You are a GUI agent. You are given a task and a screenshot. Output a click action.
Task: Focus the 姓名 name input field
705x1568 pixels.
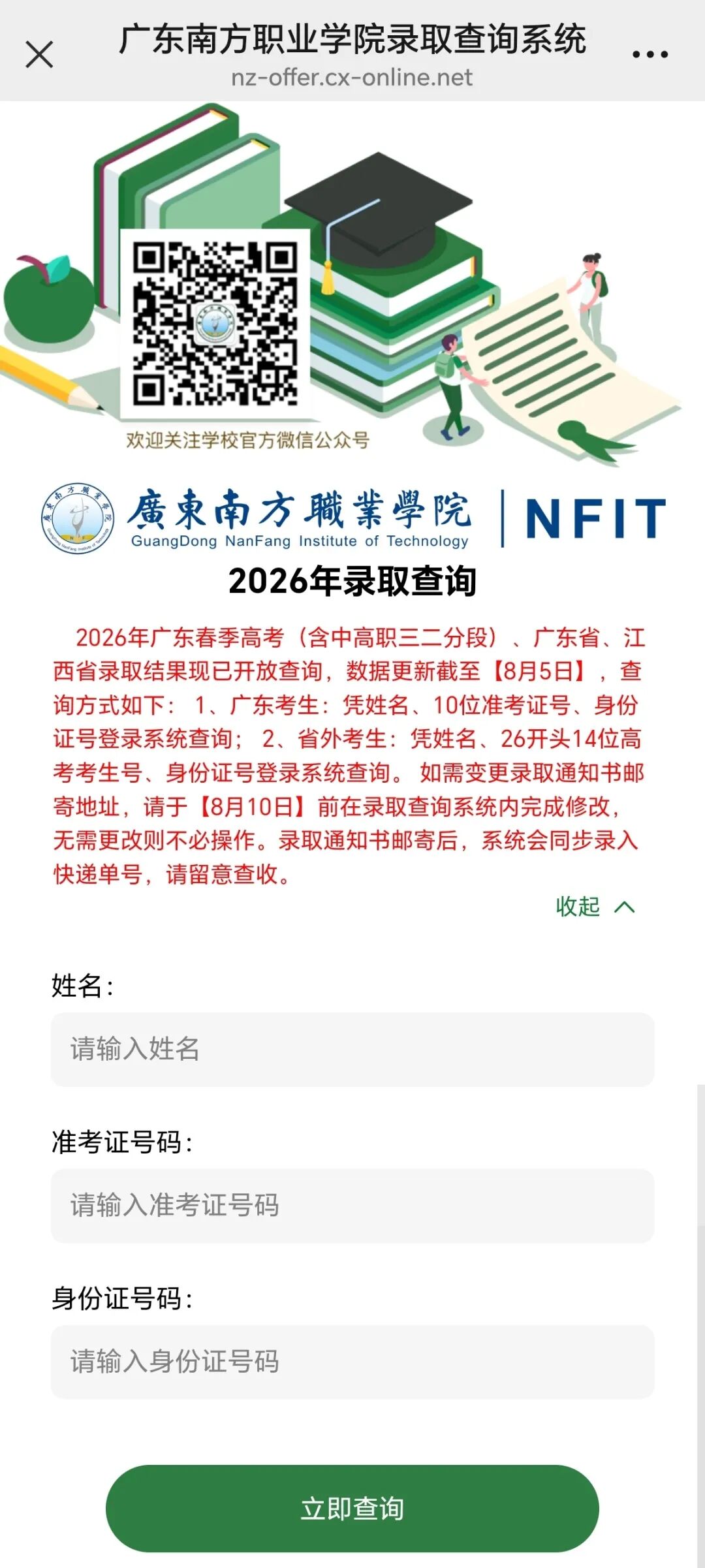click(x=352, y=1049)
